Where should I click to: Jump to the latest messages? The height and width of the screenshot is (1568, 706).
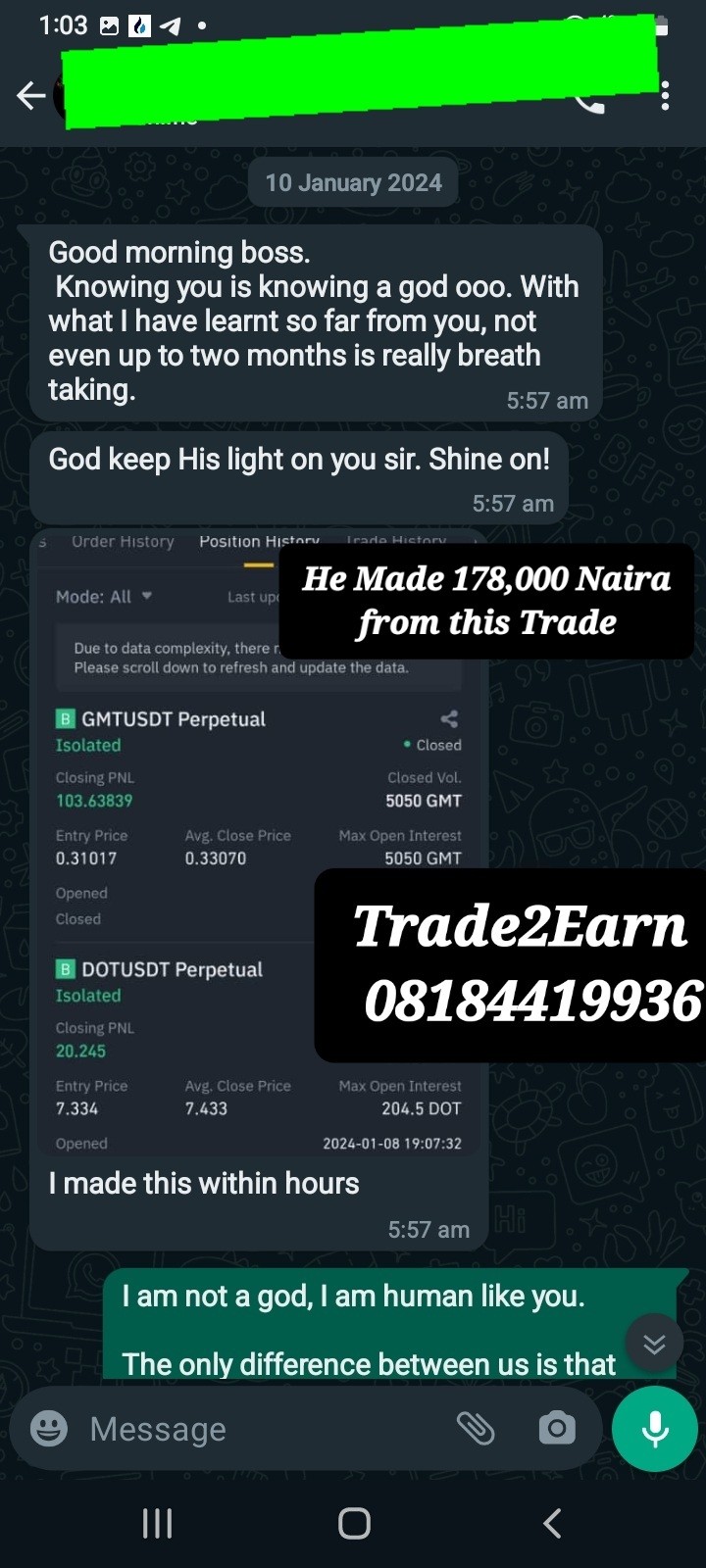[654, 1344]
